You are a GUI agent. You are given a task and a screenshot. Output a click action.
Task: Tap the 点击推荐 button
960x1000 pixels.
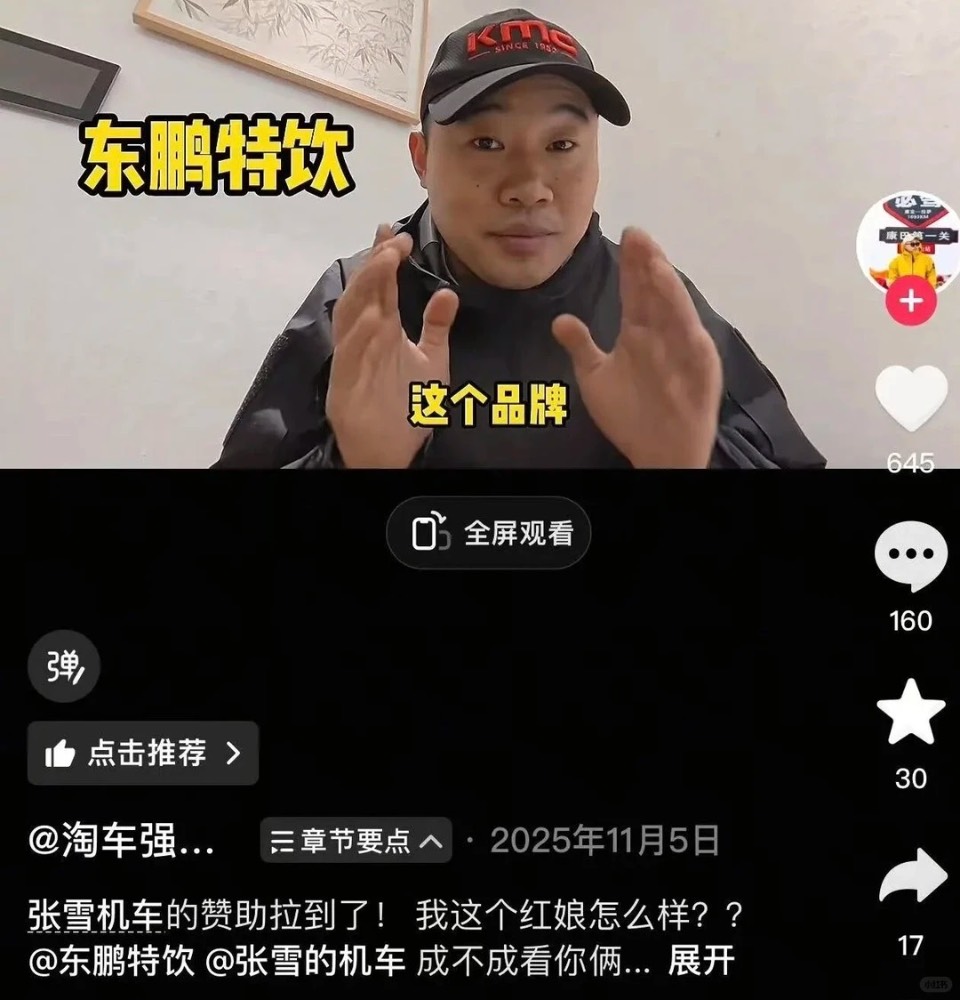point(143,753)
